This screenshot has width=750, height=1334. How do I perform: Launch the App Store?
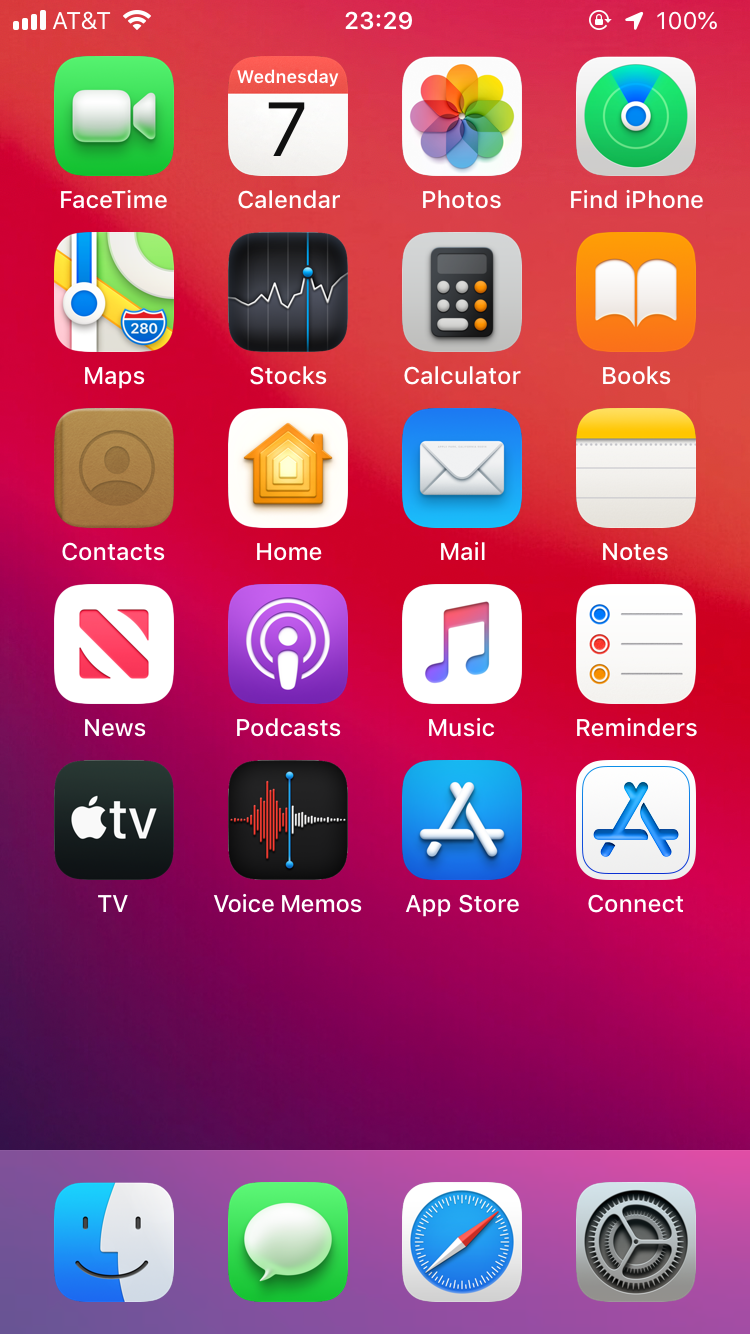[462, 820]
